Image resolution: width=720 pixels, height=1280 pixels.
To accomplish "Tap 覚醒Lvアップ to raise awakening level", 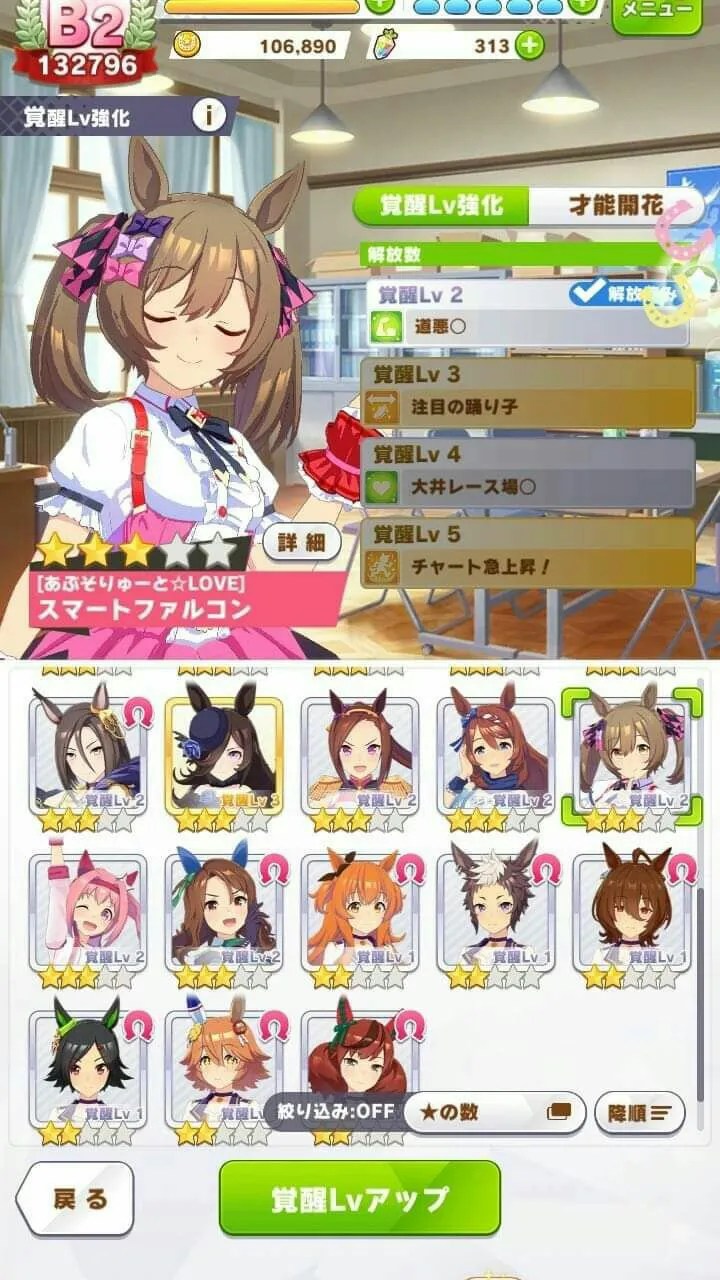I will [360, 1198].
